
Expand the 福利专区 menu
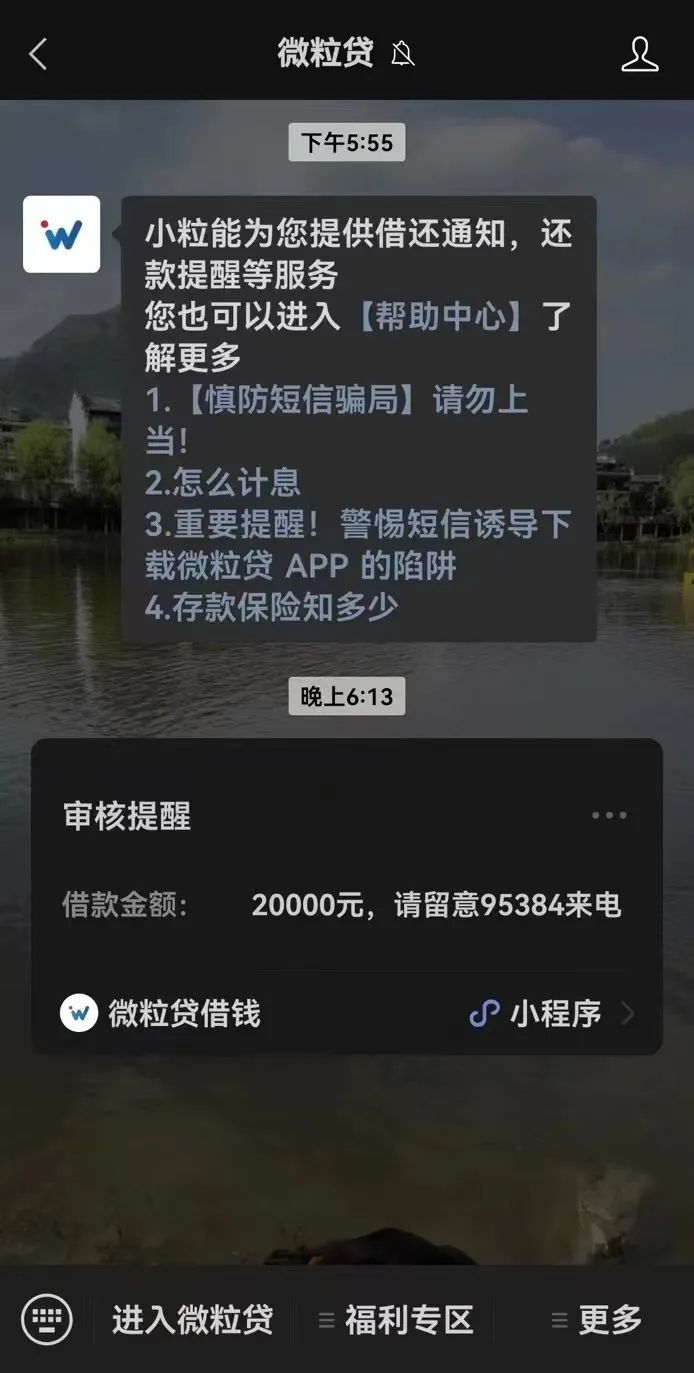point(396,1320)
